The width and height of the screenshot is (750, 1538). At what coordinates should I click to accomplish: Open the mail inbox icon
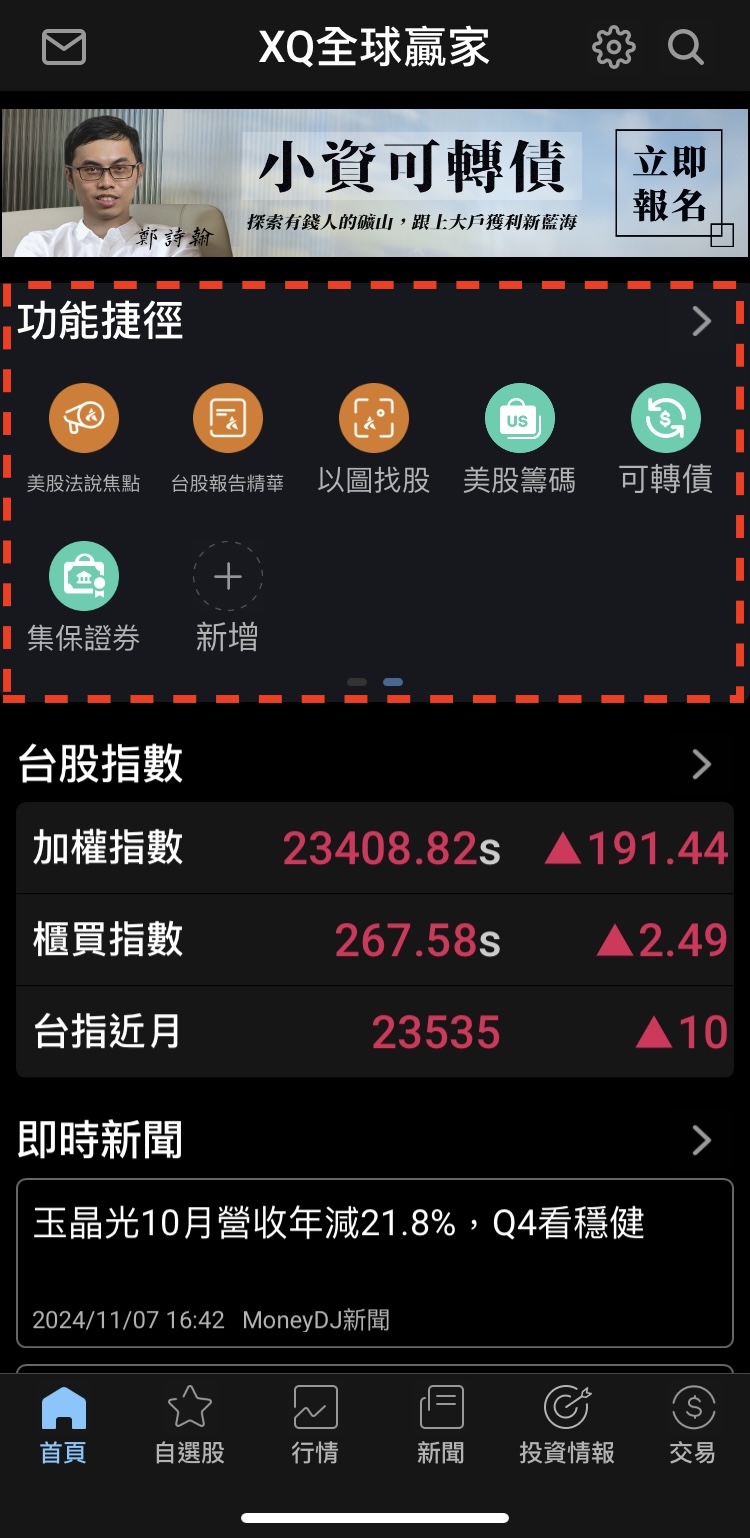click(64, 47)
